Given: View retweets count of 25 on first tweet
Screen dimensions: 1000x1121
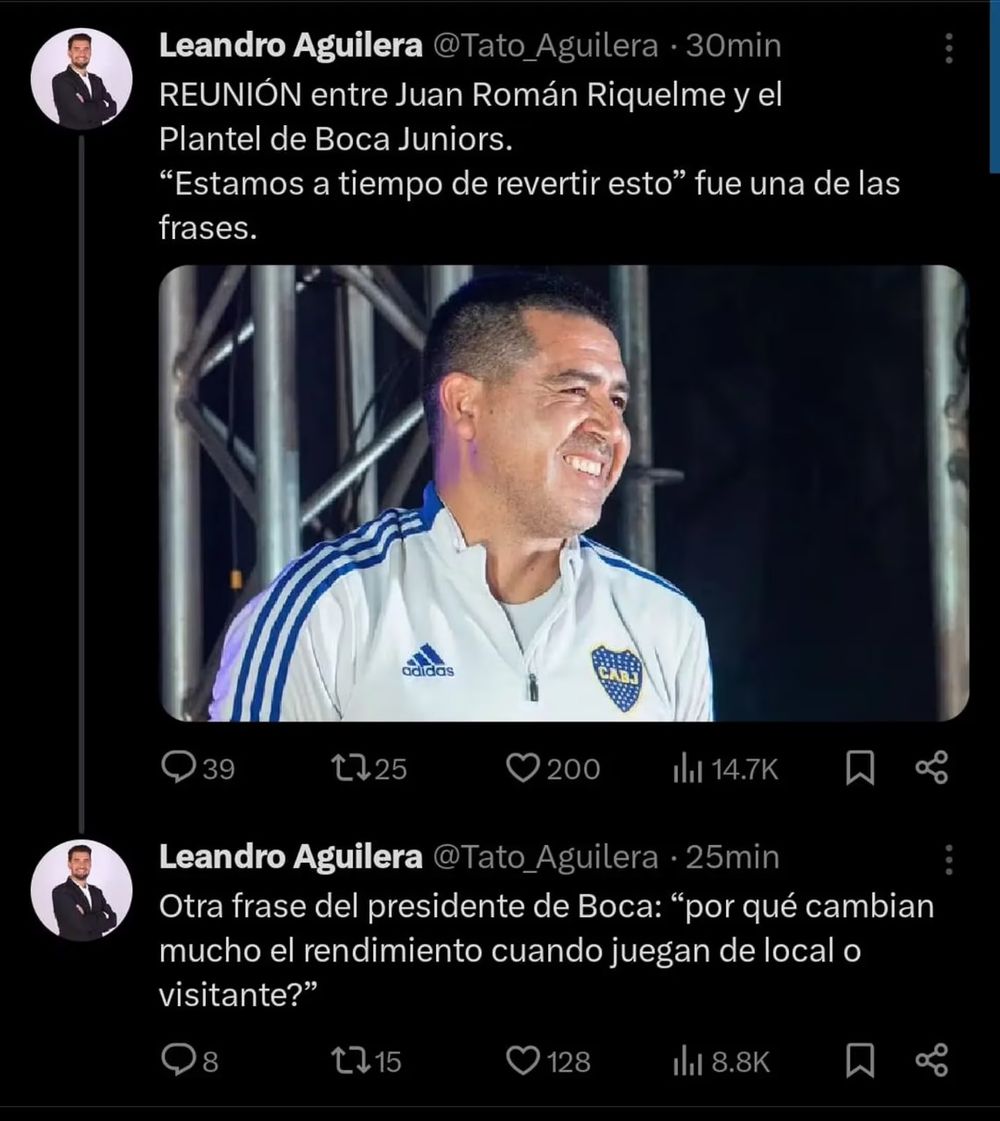Looking at the screenshot, I should (370, 768).
